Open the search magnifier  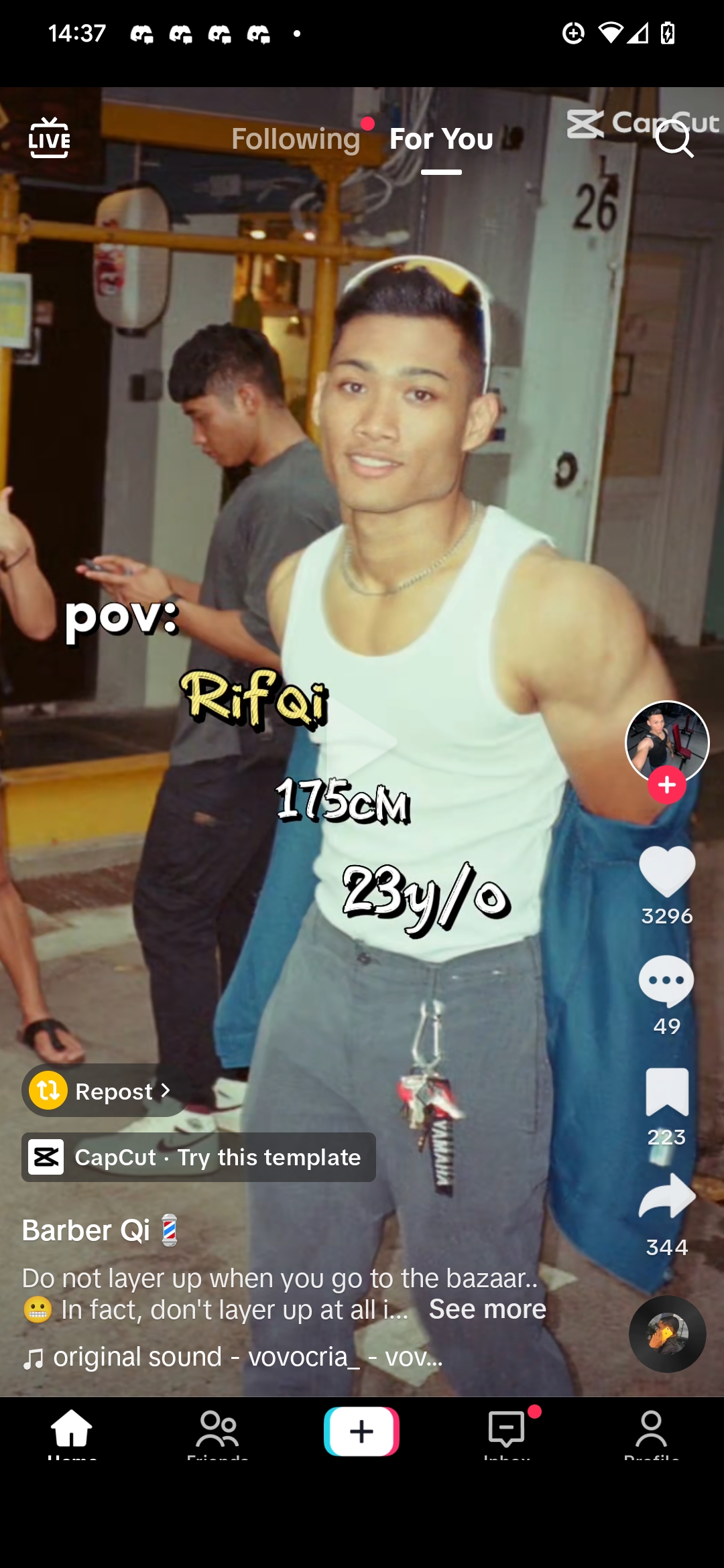click(x=674, y=139)
